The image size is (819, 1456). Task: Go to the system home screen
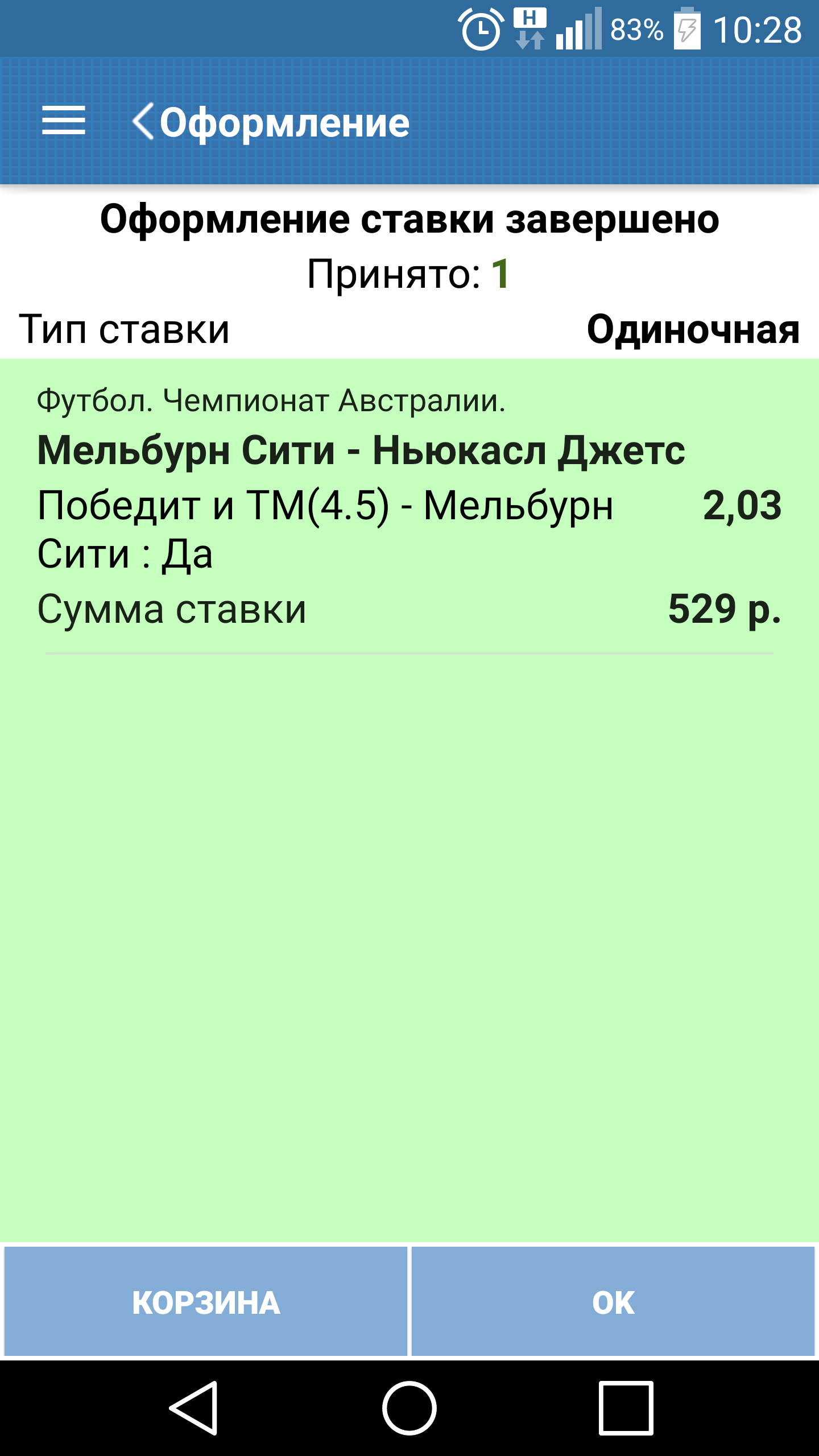409,1408
